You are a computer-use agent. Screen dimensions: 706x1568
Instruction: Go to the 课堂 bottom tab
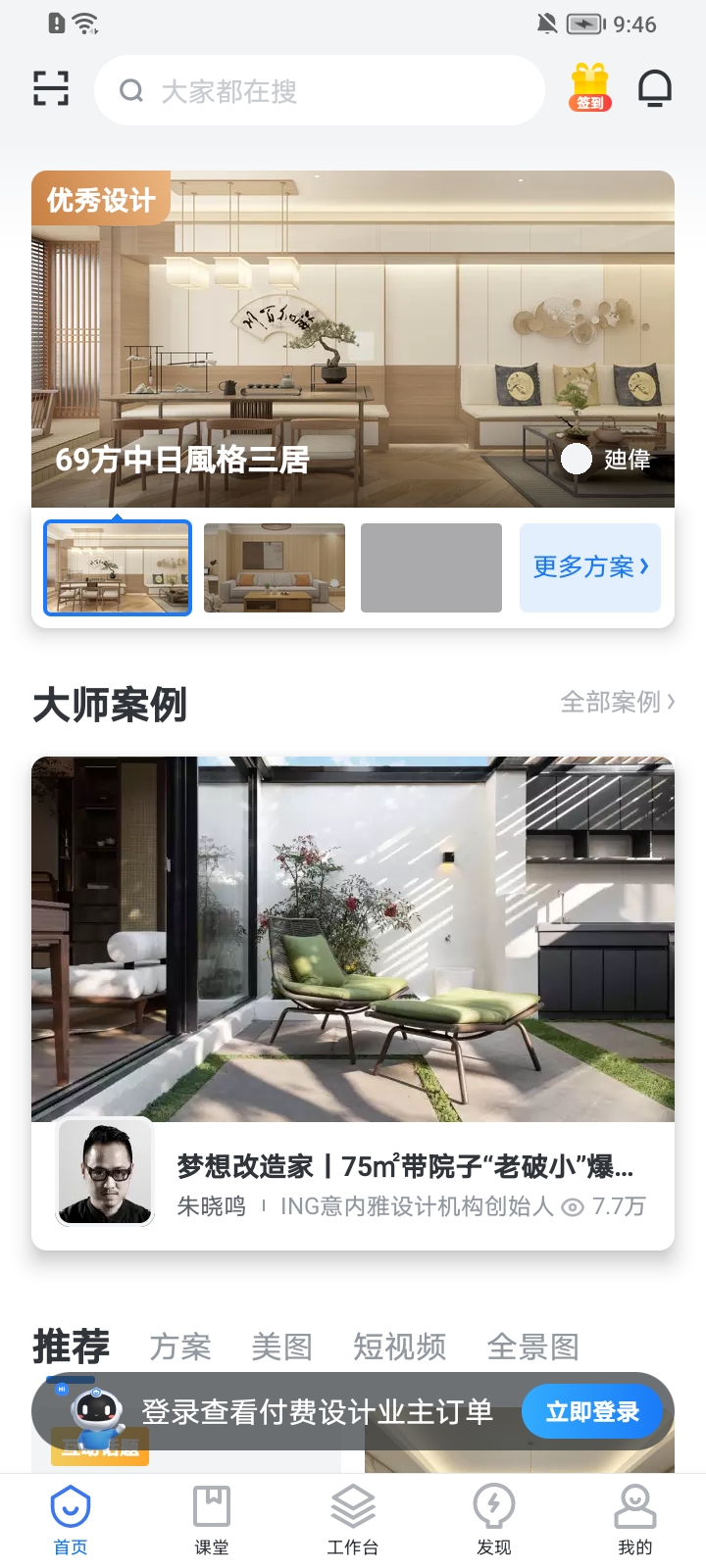(212, 1519)
